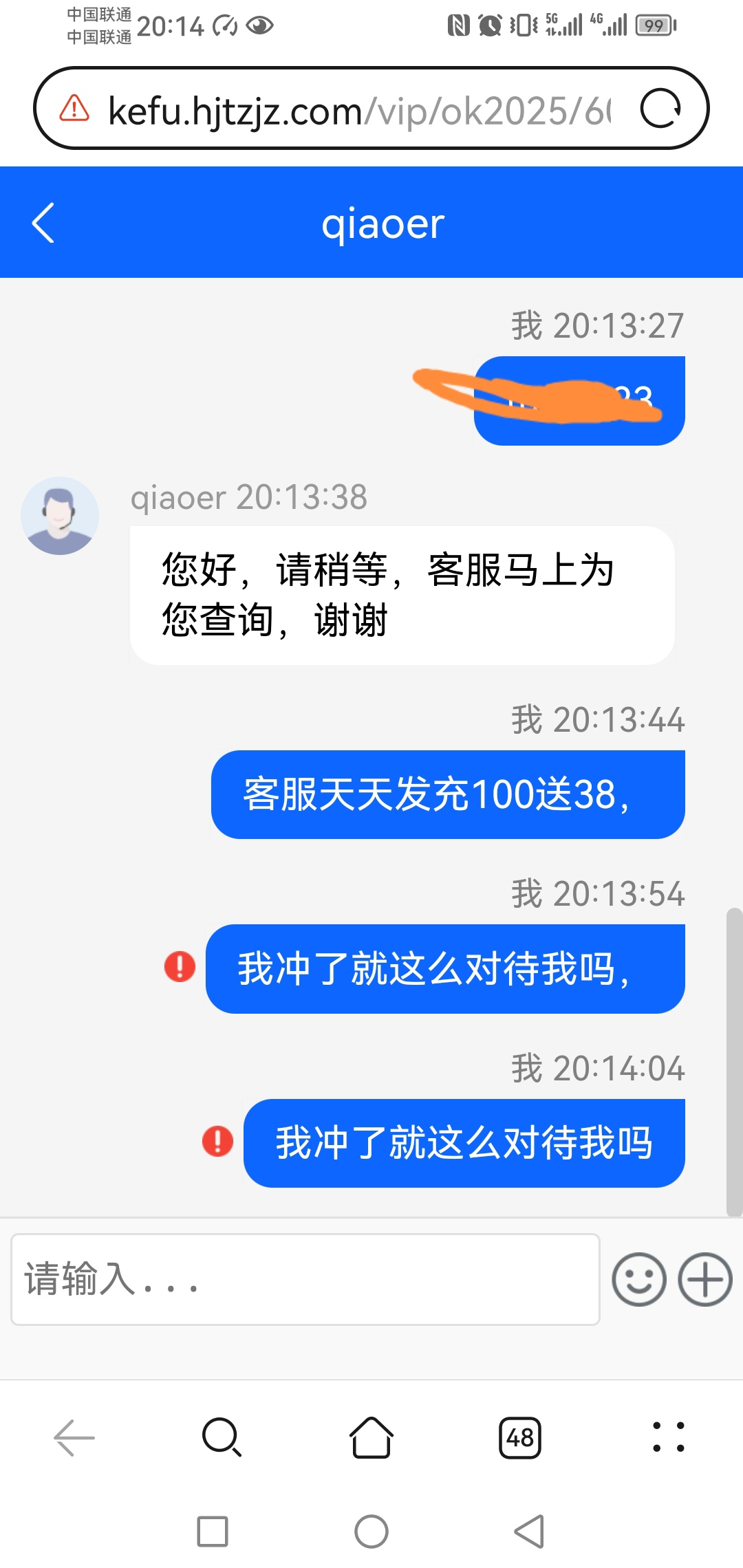The height and width of the screenshot is (1568, 743).
Task: Tap the failed icon on the 20:14:04 message
Action: tap(217, 1141)
